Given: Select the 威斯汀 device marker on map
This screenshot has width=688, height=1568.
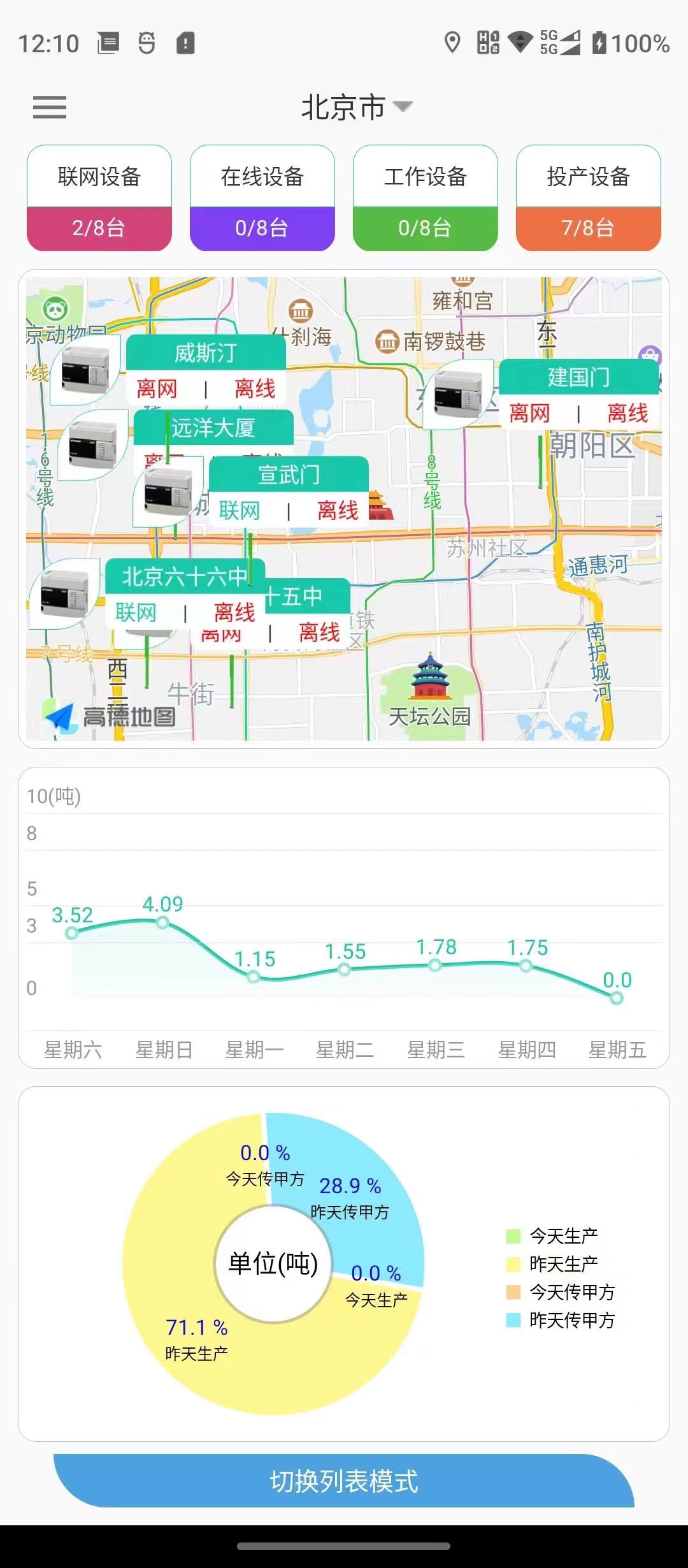Looking at the screenshot, I should pos(206,352).
